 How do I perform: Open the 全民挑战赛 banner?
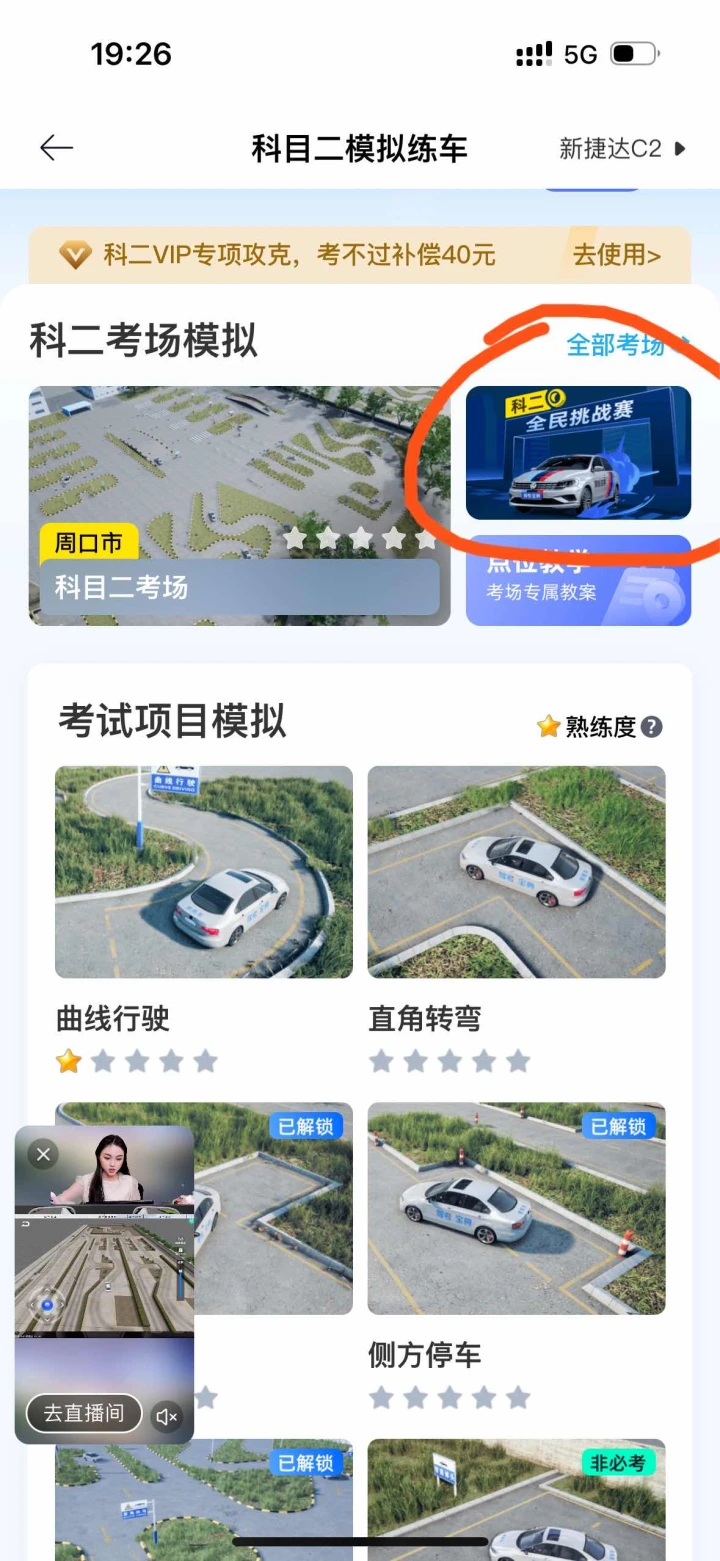click(x=578, y=453)
